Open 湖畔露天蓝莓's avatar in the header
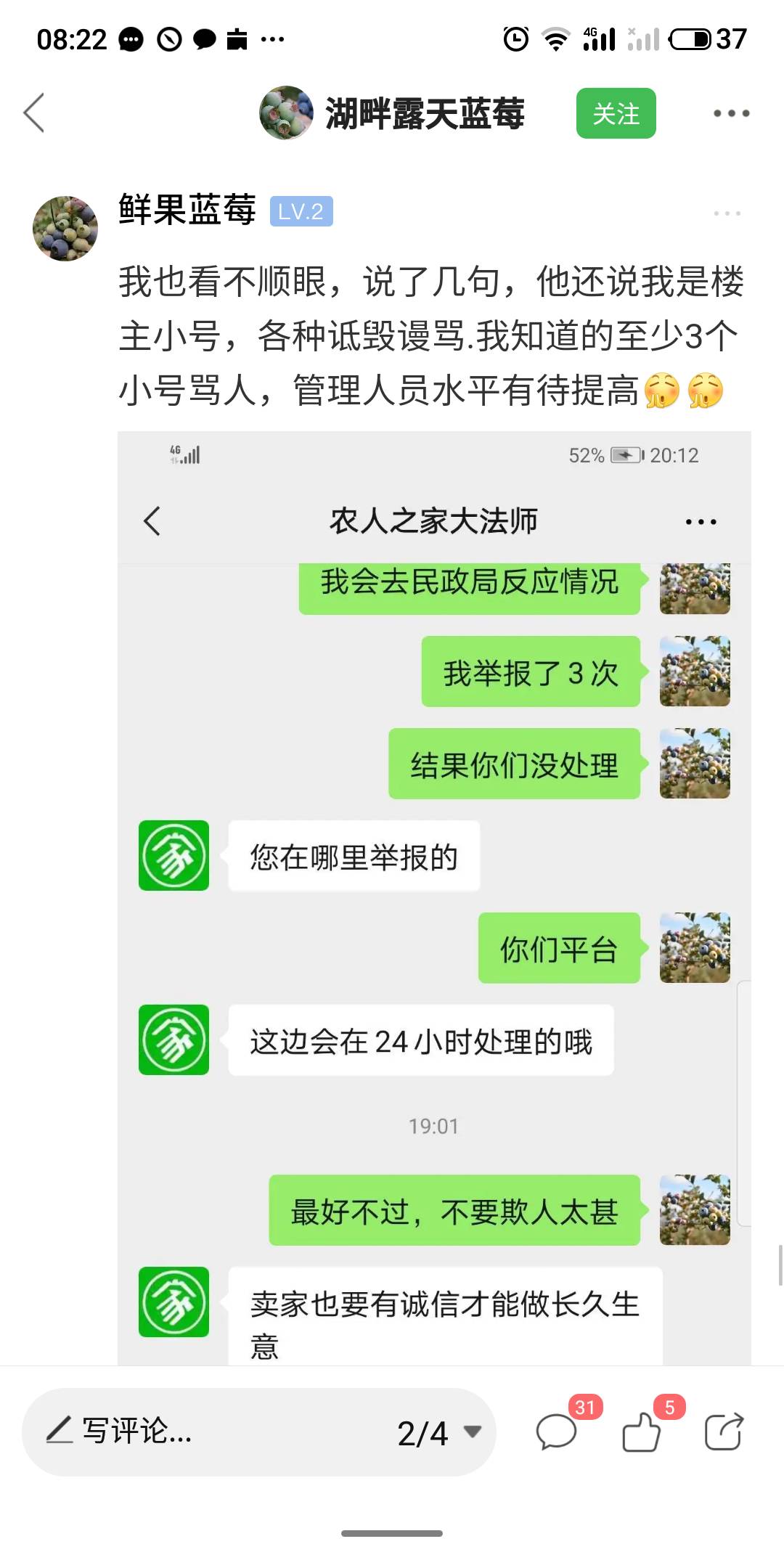Screen dimensions: 784x1568 click(286, 113)
